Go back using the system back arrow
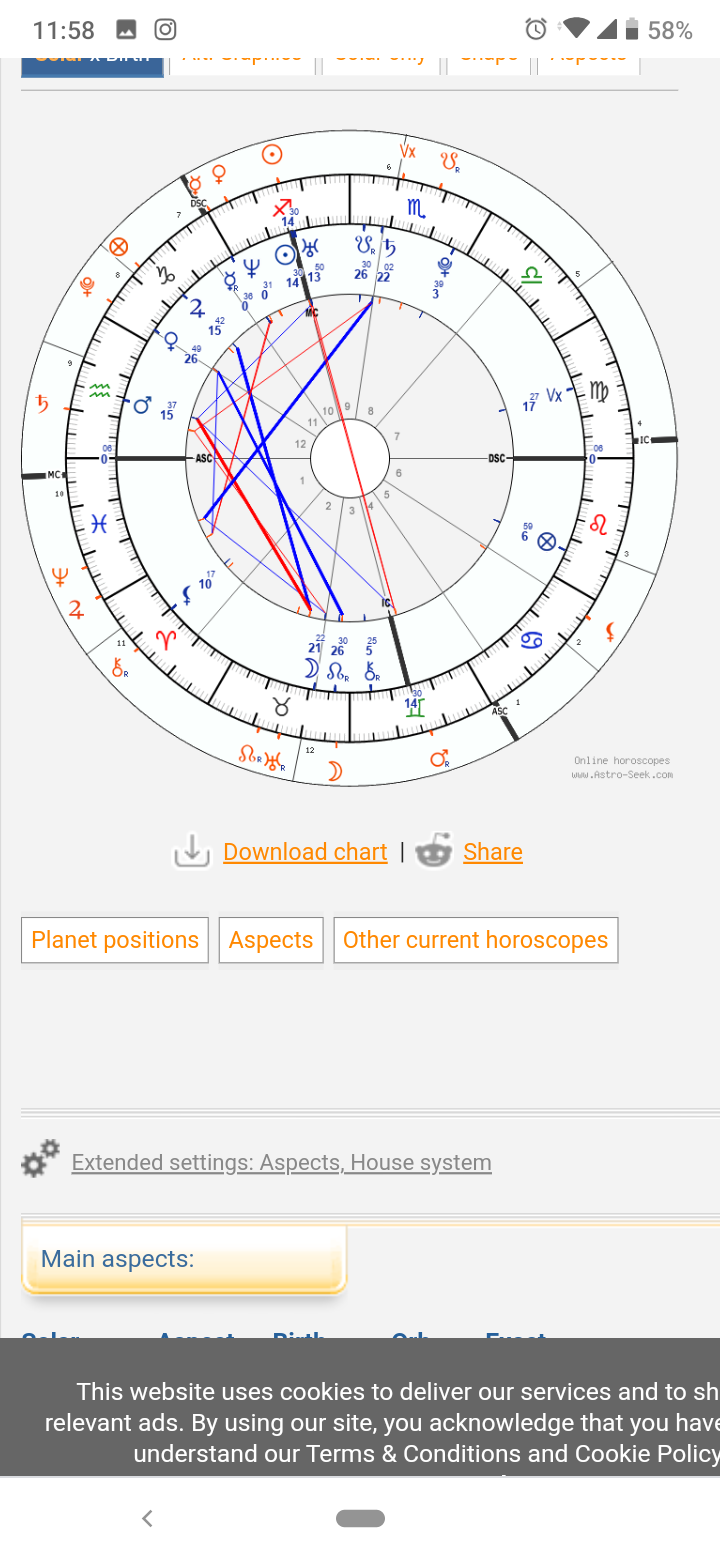Screen dimensions: 720x1560 pyautogui.click(x=147, y=1518)
